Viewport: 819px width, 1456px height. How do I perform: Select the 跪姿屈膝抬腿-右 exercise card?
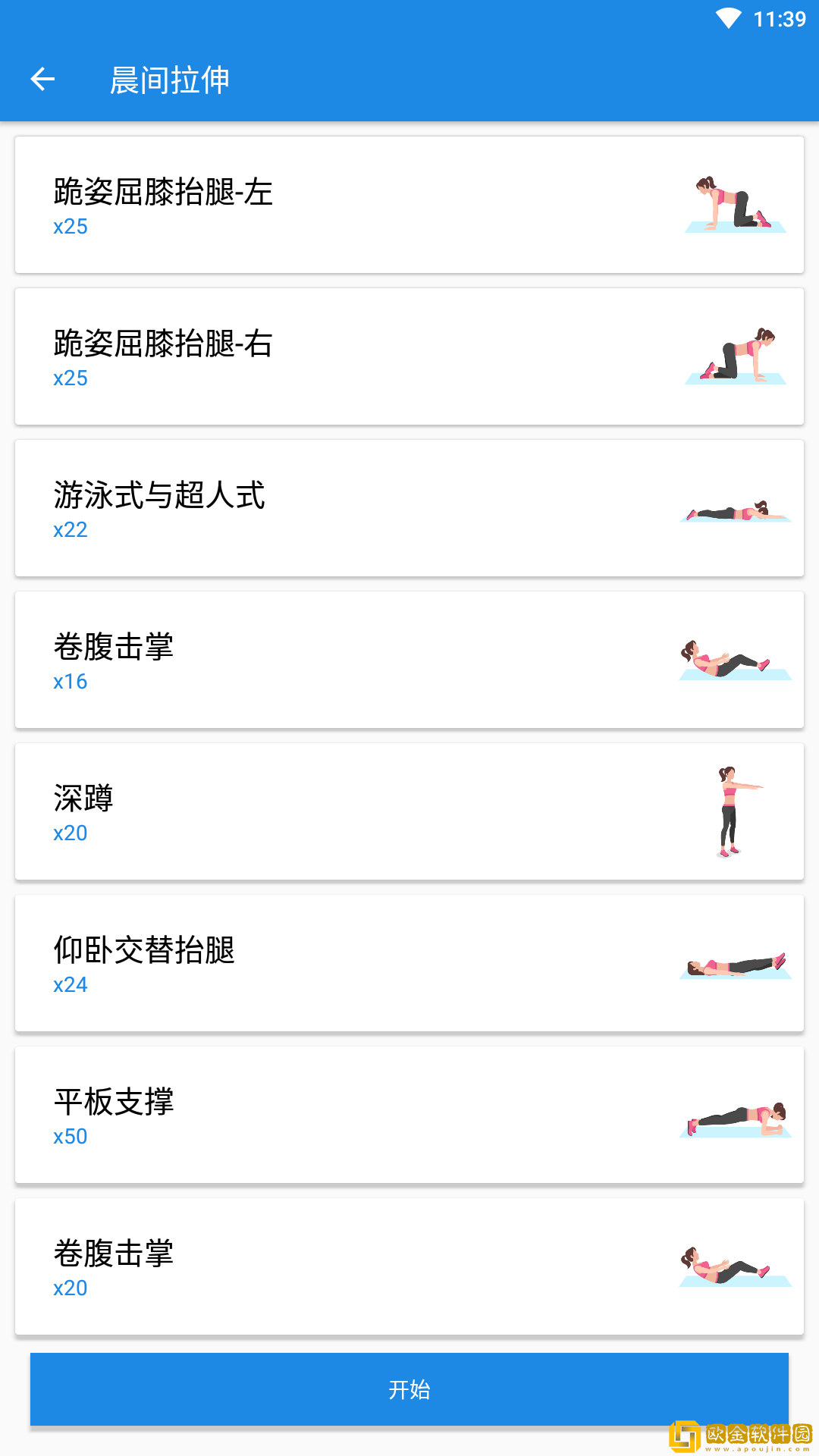tap(409, 356)
